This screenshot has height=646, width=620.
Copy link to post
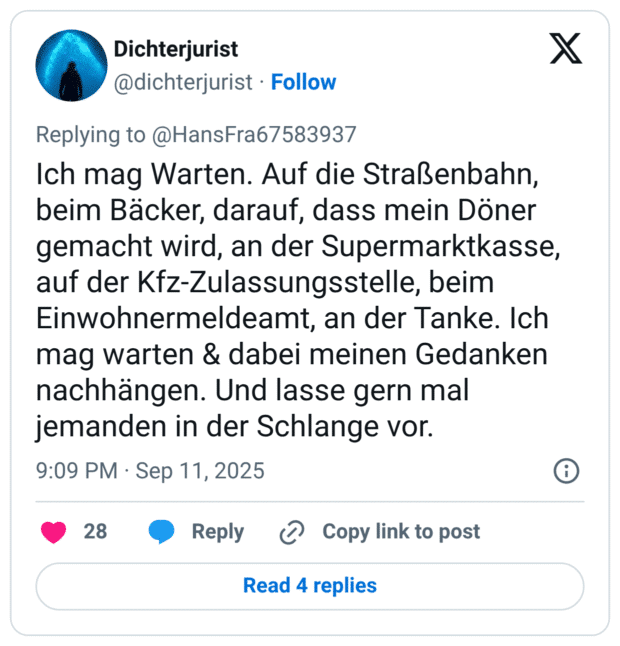380,532
